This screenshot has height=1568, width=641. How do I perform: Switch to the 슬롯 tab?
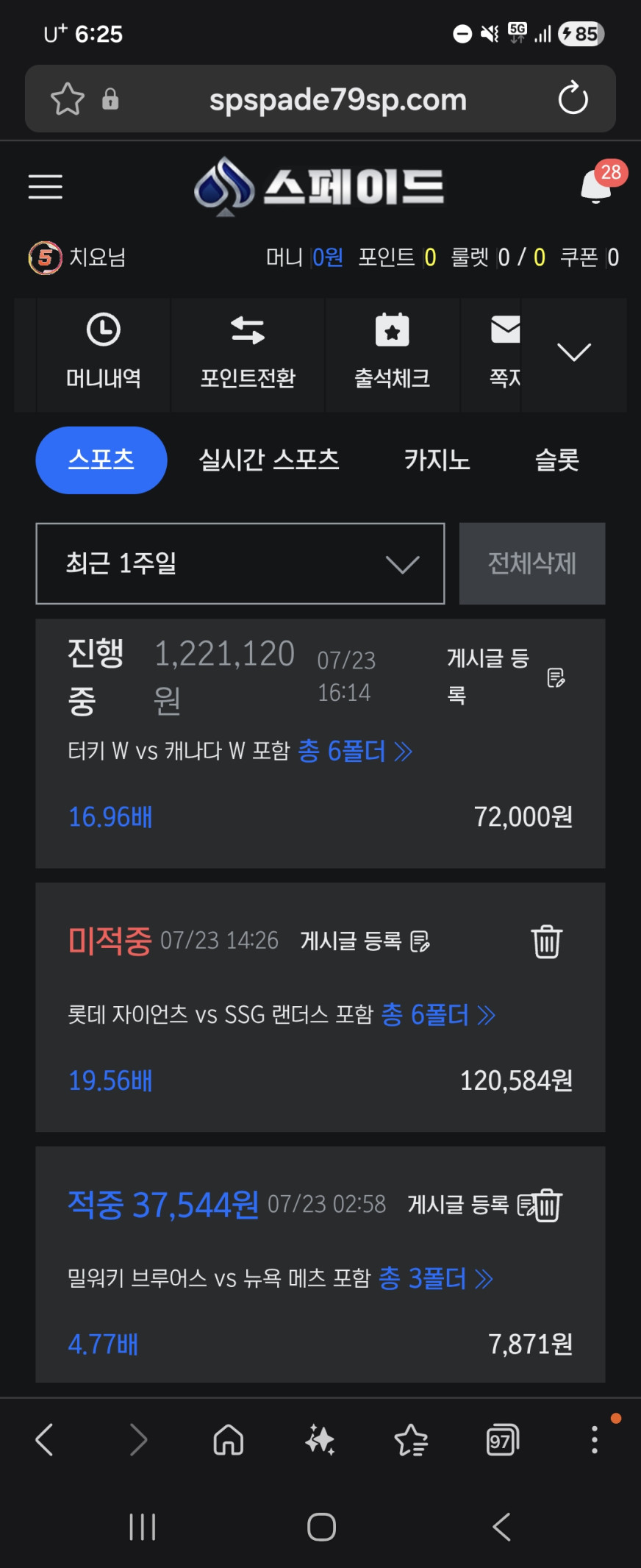(x=557, y=460)
